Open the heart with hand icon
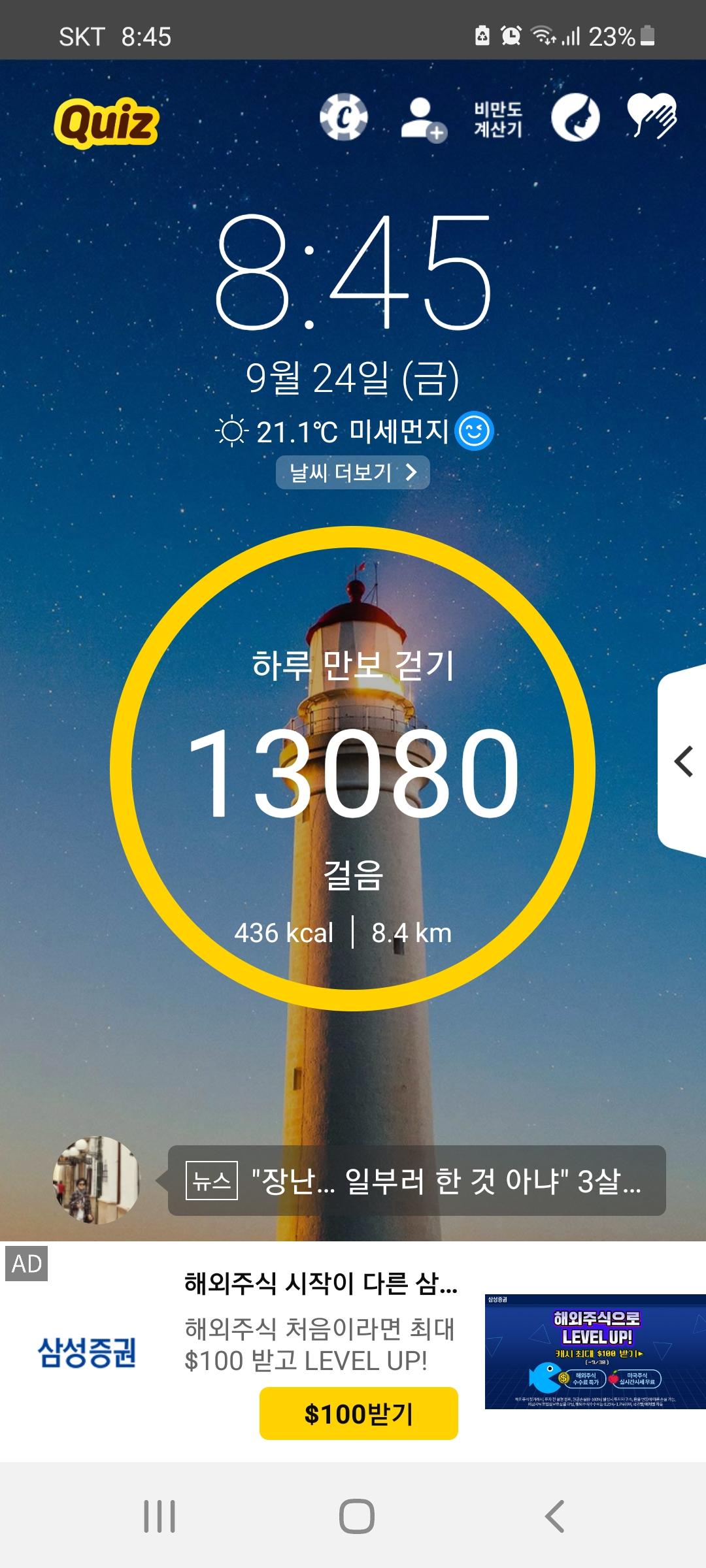 (651, 116)
